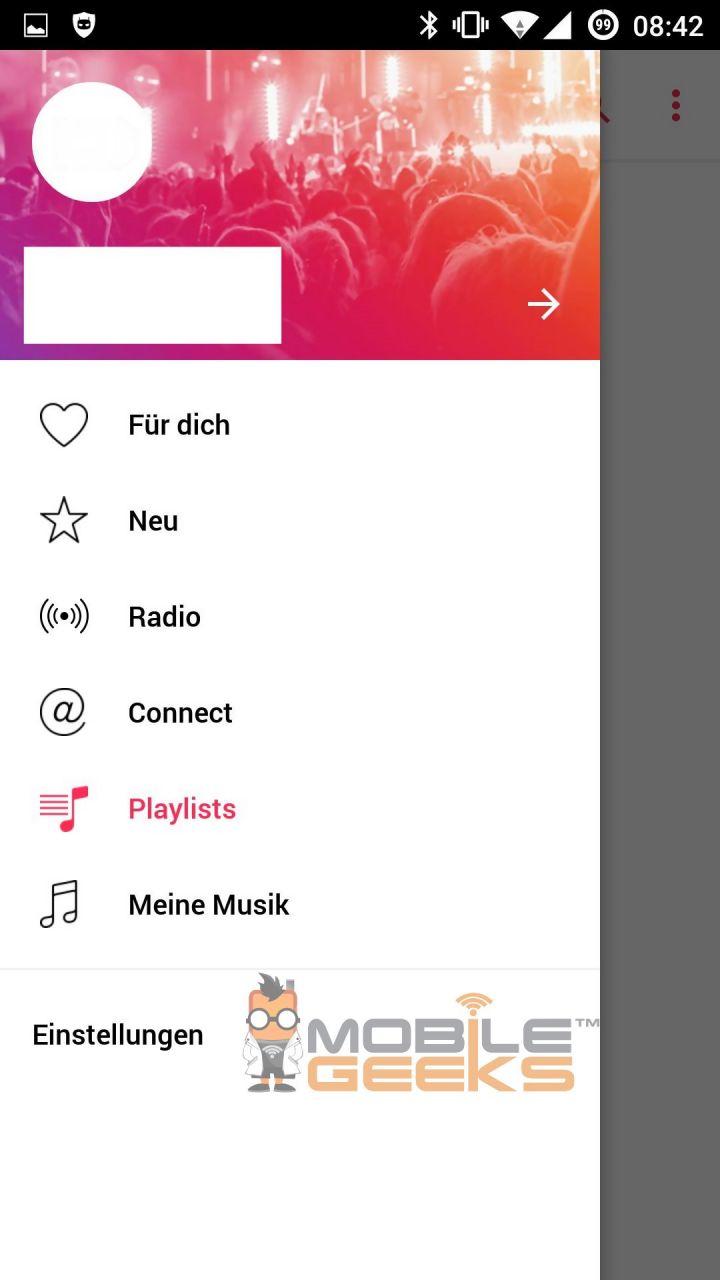Open the Für dich section

pyautogui.click(x=179, y=425)
